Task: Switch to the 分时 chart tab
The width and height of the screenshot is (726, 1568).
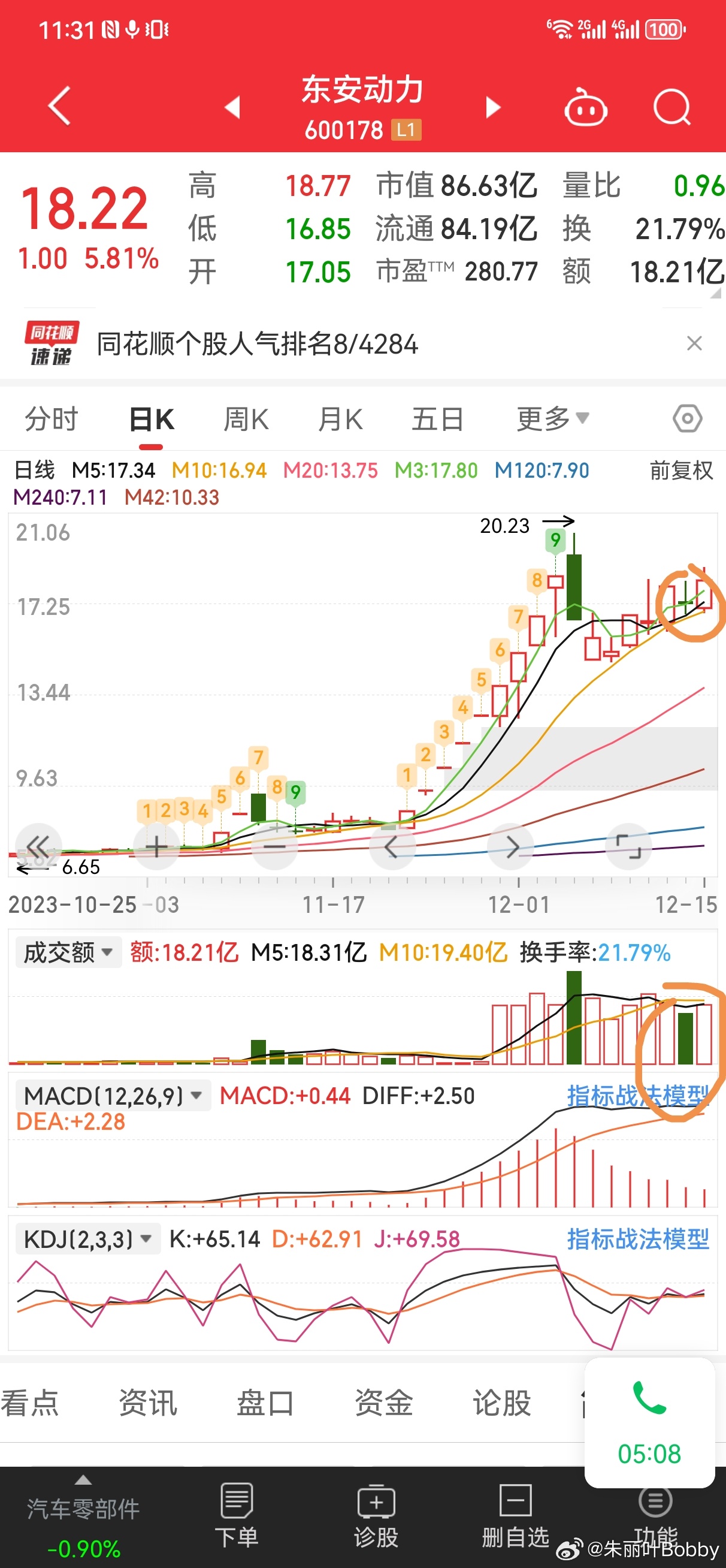Action: tap(52, 420)
